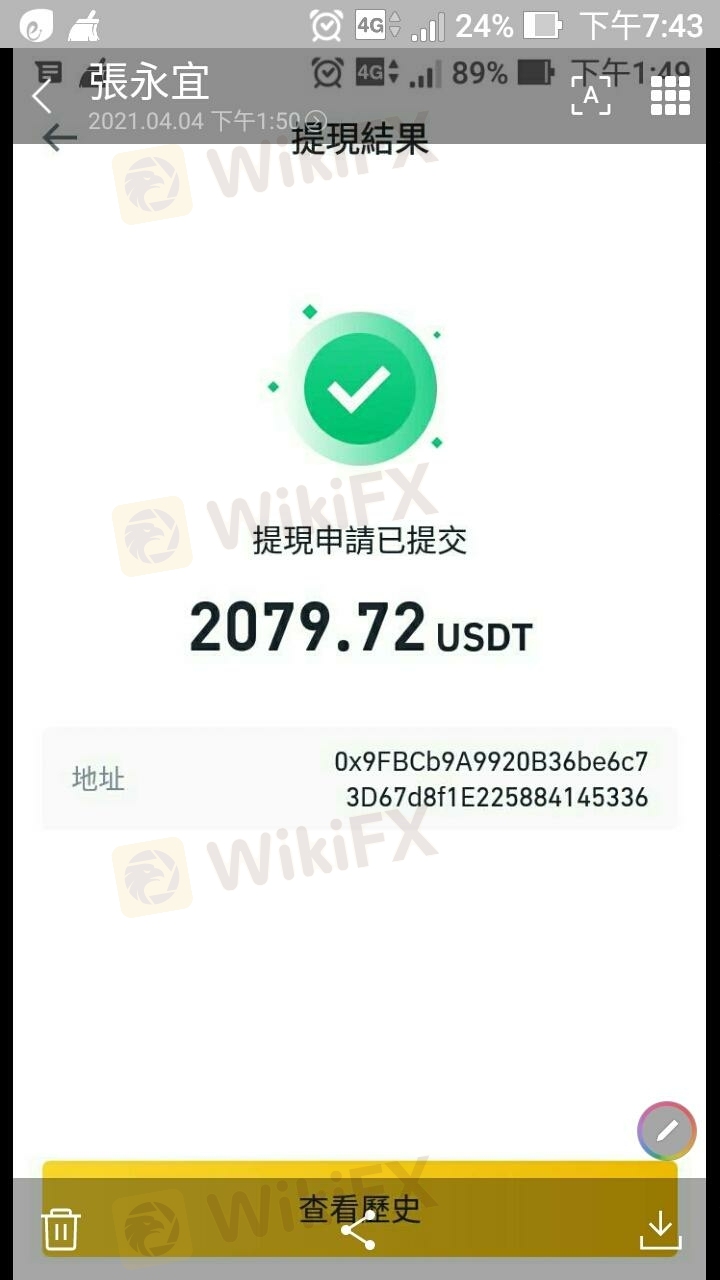Edit the image with the pencil button

pyautogui.click(x=667, y=1131)
